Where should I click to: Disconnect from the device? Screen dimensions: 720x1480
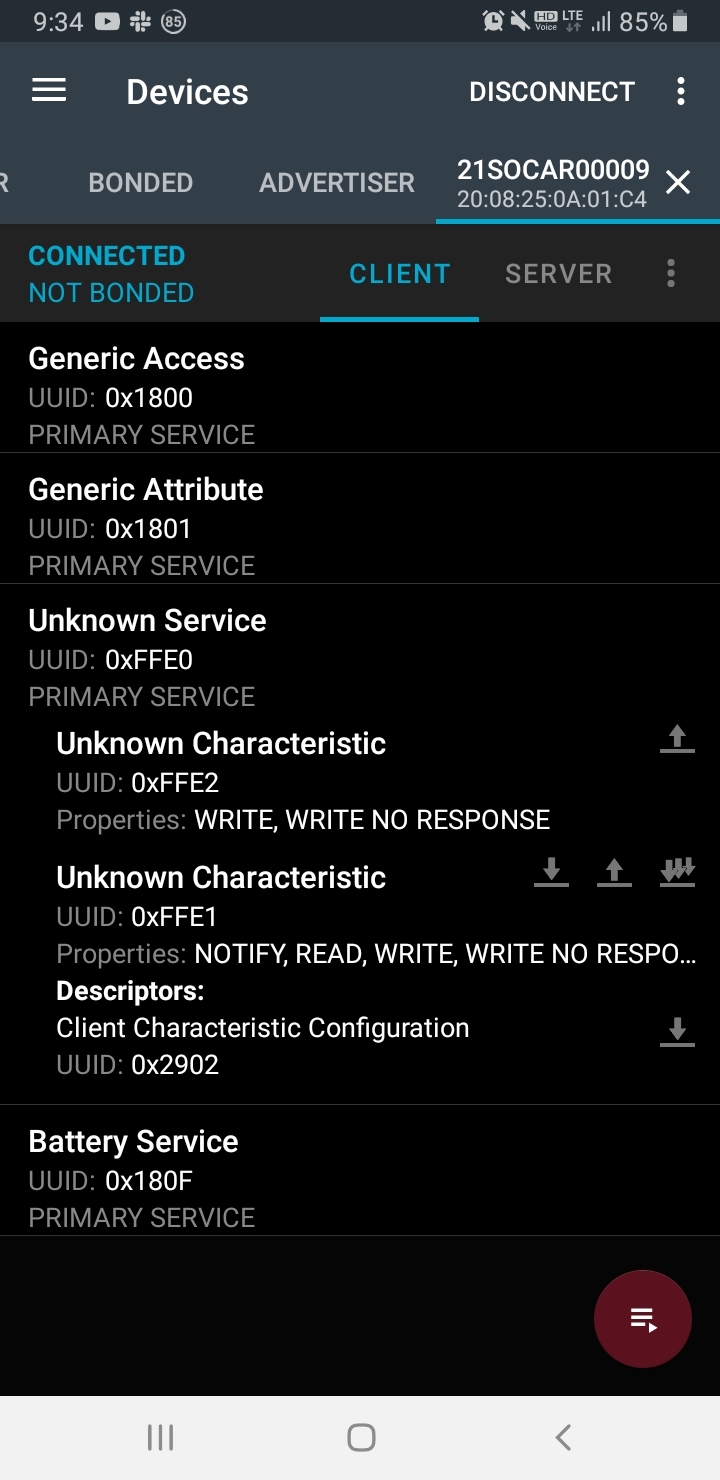552,92
